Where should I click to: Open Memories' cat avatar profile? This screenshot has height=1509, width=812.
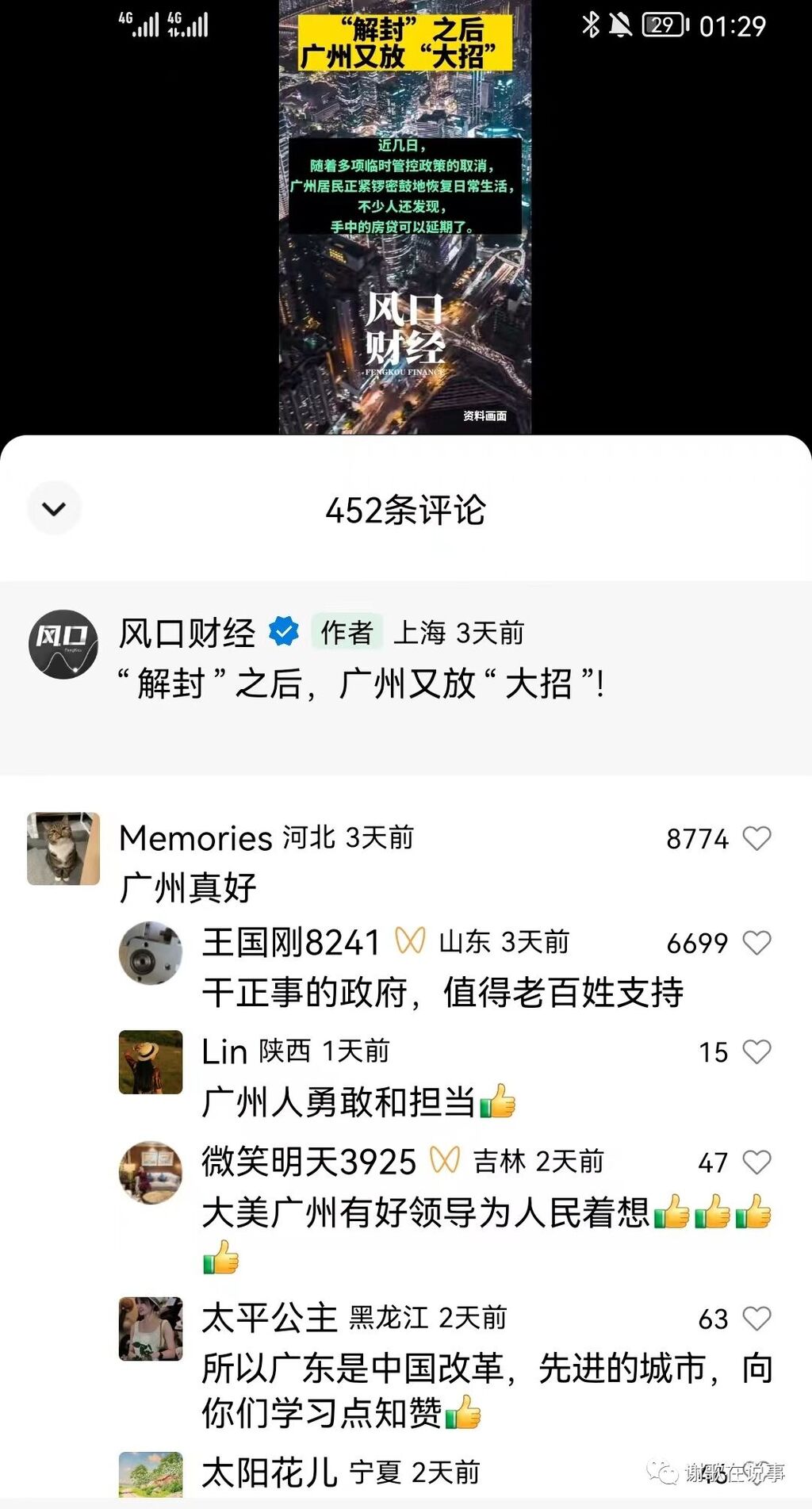(63, 848)
